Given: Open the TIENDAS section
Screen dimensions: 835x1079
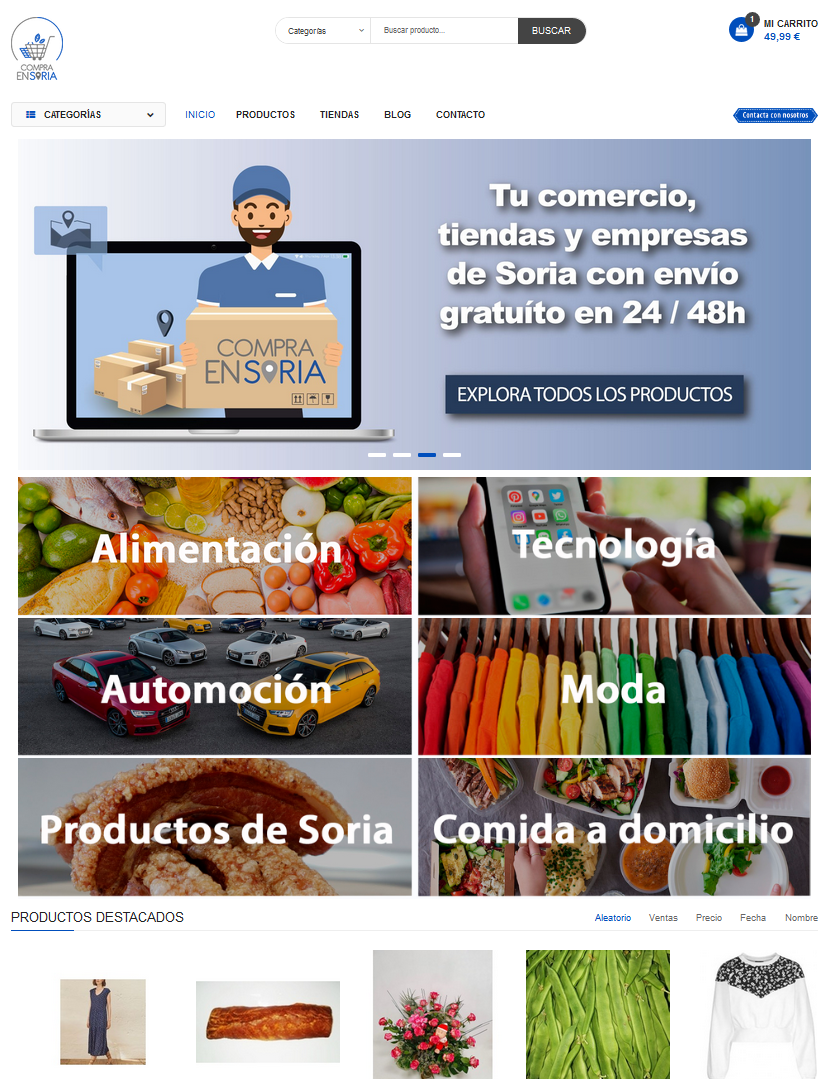Looking at the screenshot, I should 339,115.
